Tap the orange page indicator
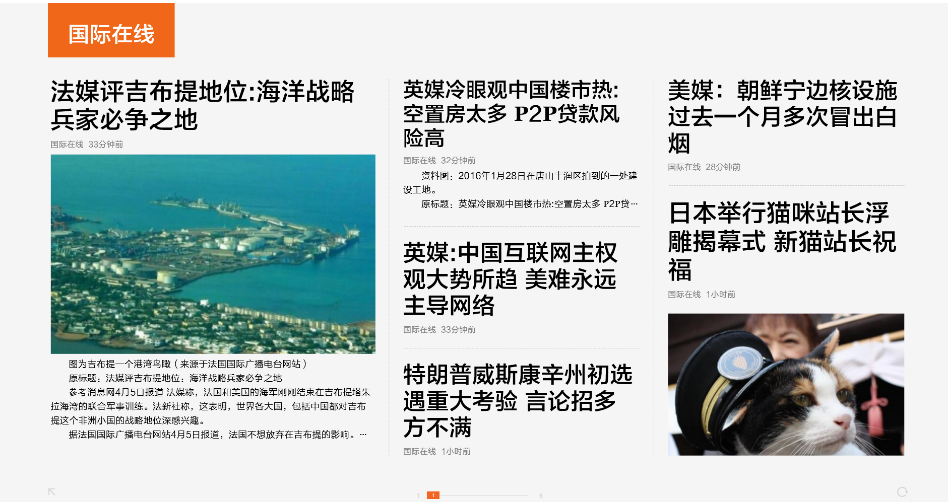The image size is (948, 503). pyautogui.click(x=432, y=495)
